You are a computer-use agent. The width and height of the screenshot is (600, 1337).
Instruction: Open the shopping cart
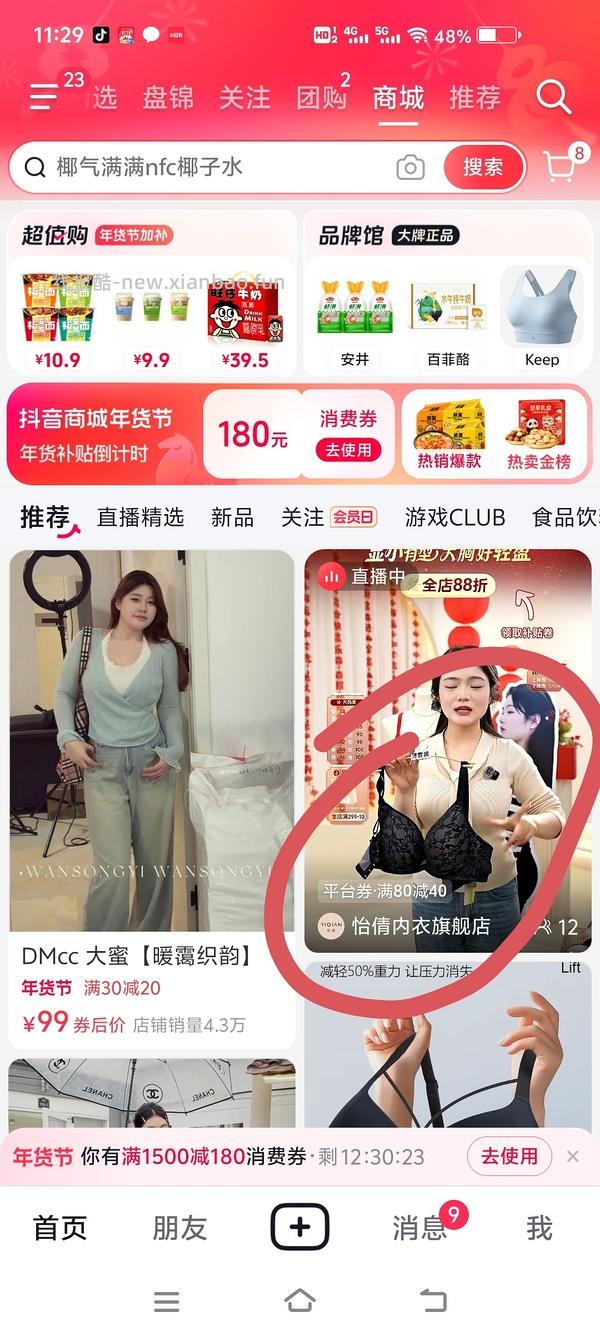[x=560, y=167]
